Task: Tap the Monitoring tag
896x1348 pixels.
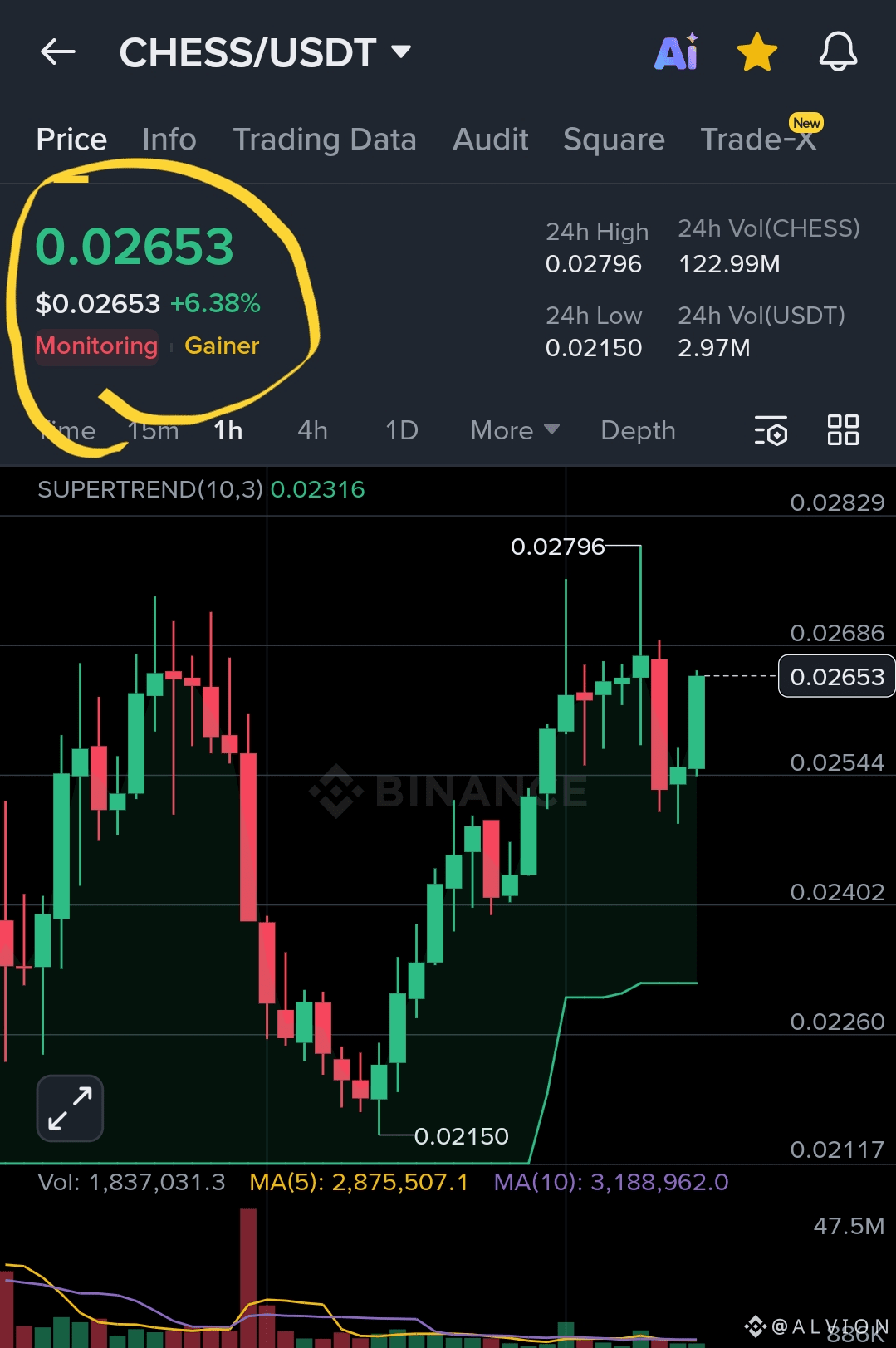Action: click(x=96, y=346)
